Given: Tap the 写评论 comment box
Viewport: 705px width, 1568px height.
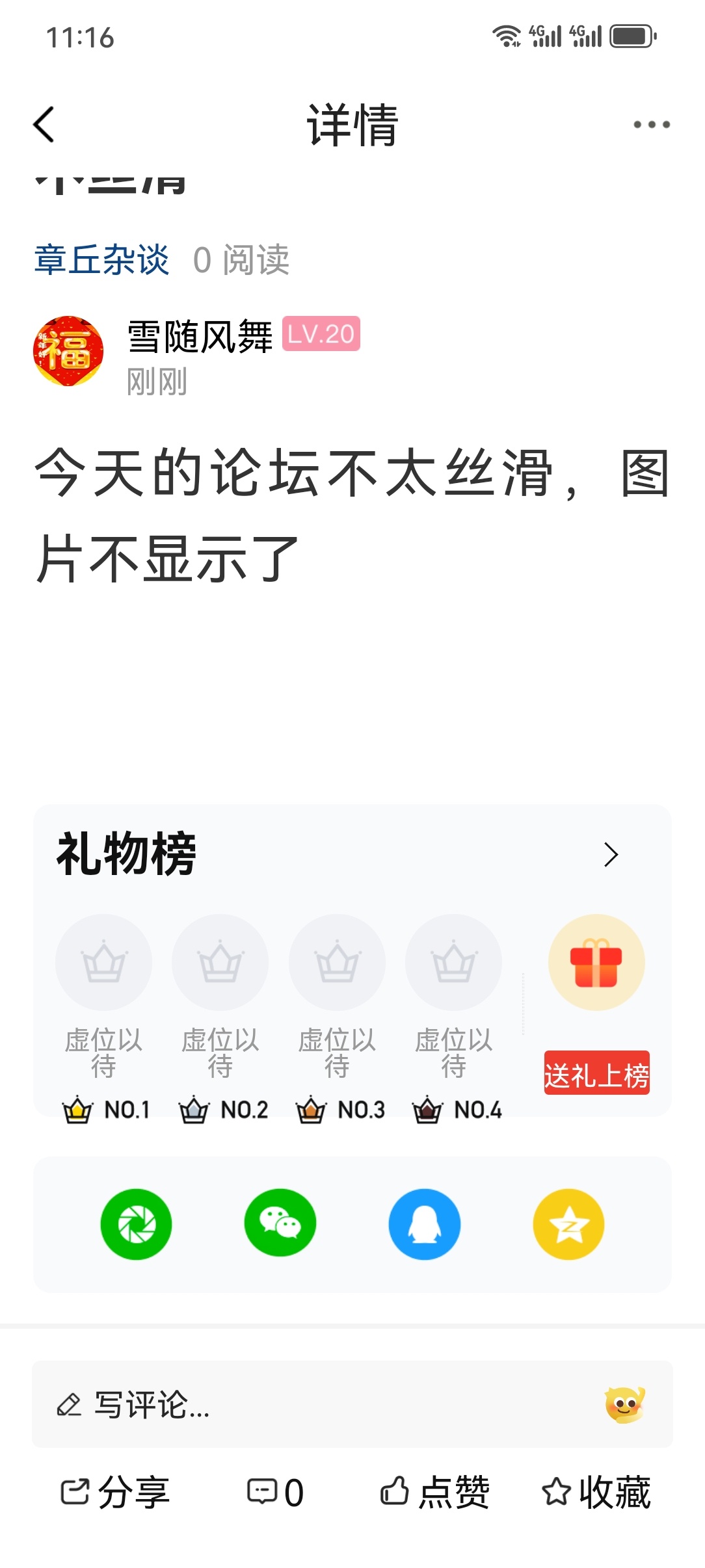Looking at the screenshot, I should tap(312, 1405).
